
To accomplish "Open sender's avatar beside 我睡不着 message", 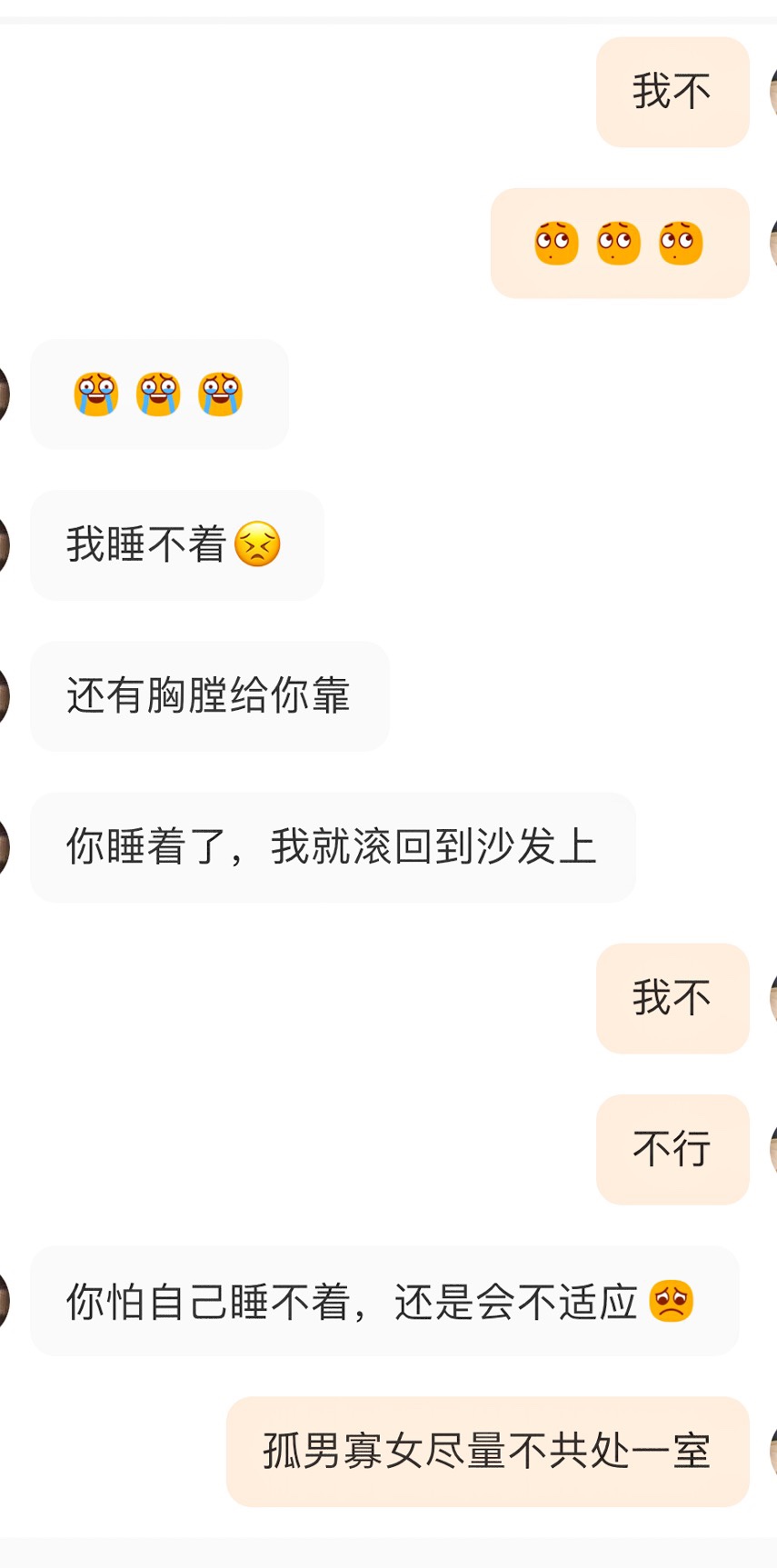I will (4, 544).
